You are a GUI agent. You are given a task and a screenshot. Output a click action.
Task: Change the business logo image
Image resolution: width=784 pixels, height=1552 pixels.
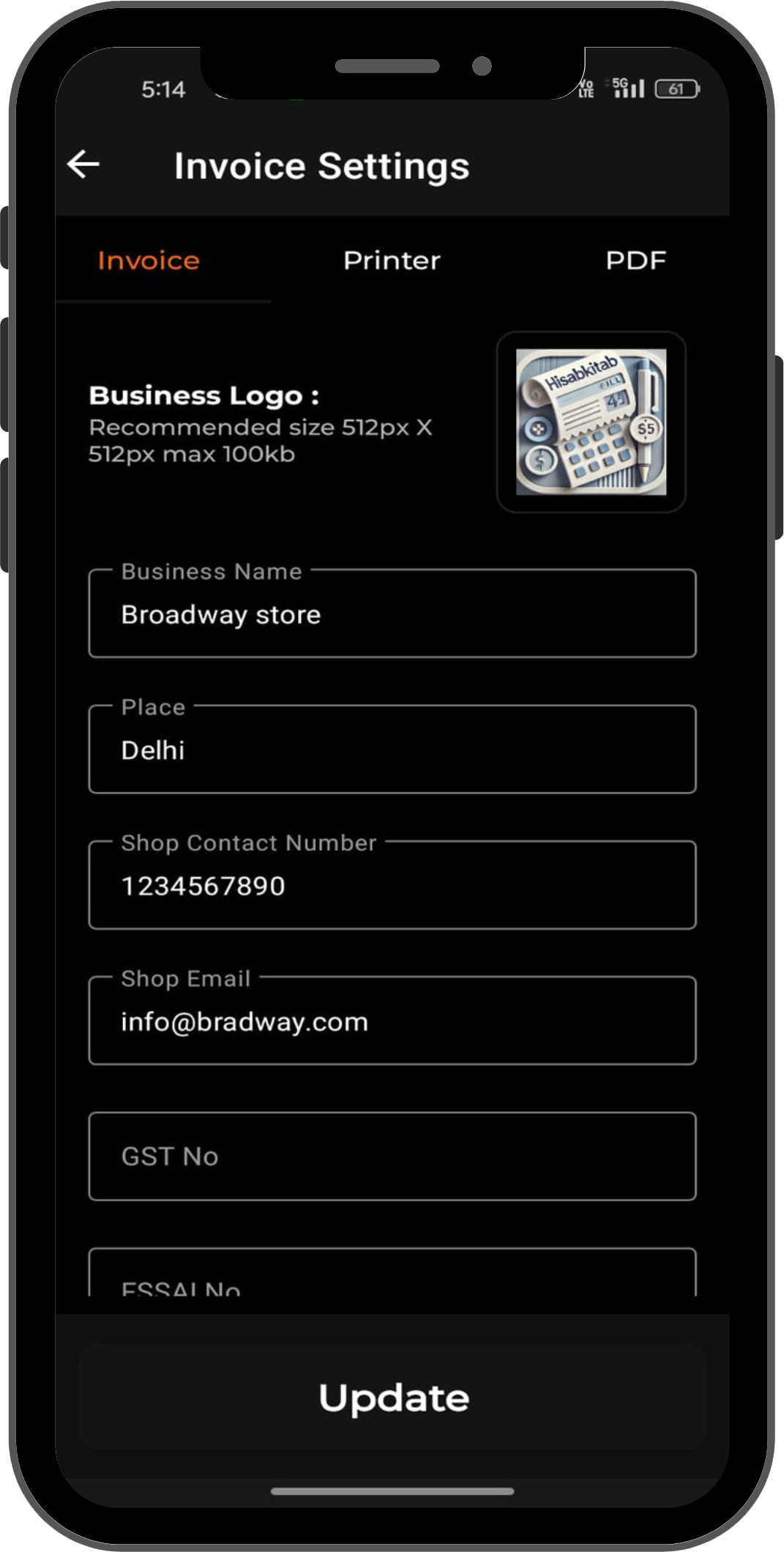click(591, 422)
